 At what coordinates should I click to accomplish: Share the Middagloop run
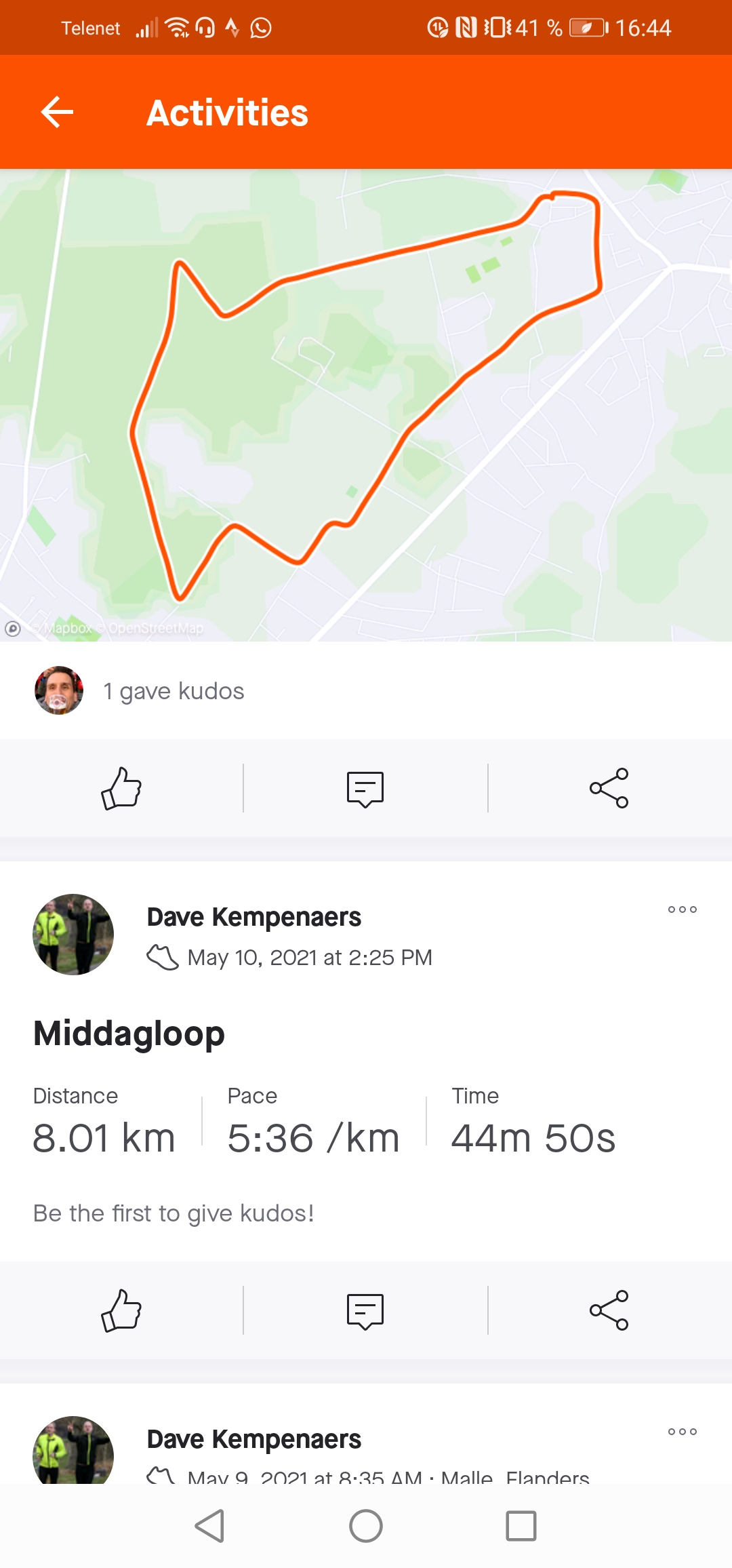pyautogui.click(x=609, y=1310)
